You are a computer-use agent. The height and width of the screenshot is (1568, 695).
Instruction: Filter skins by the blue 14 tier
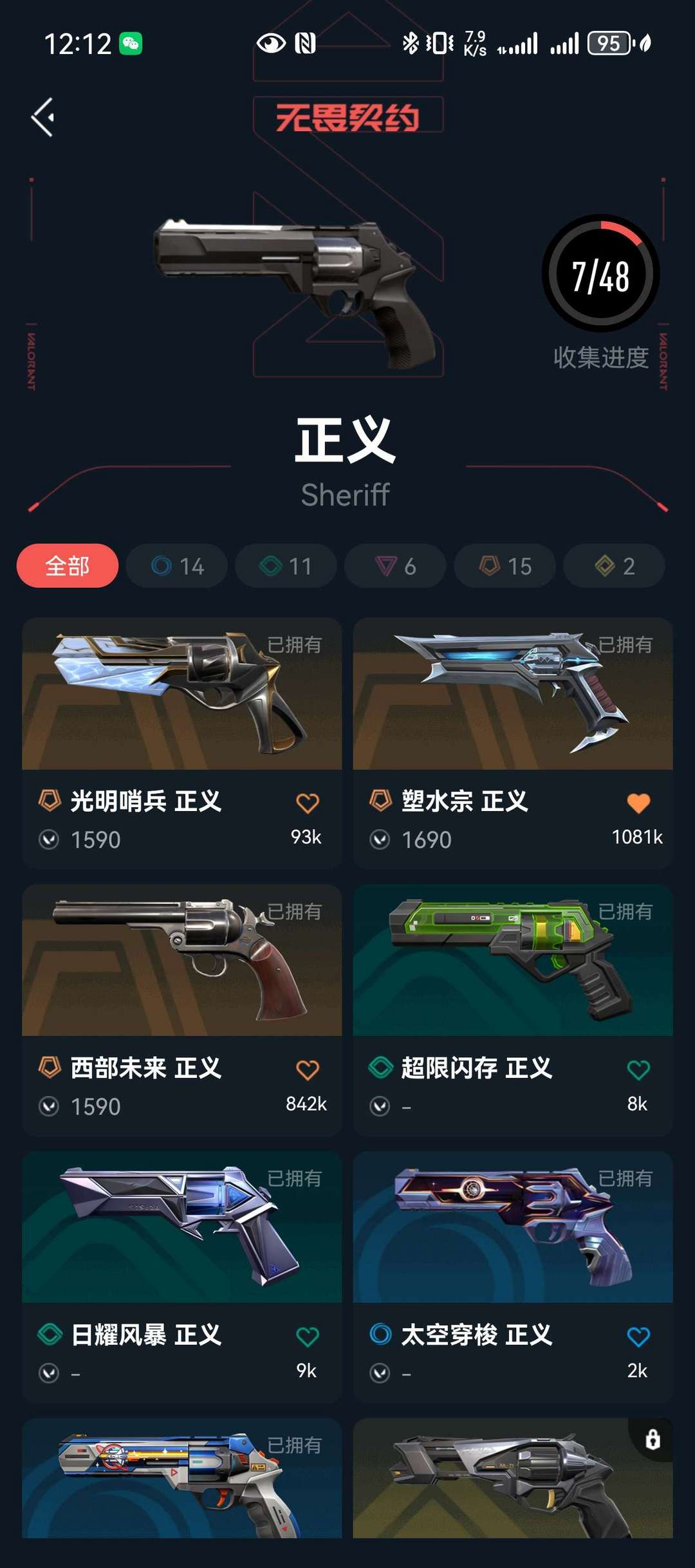coord(177,566)
